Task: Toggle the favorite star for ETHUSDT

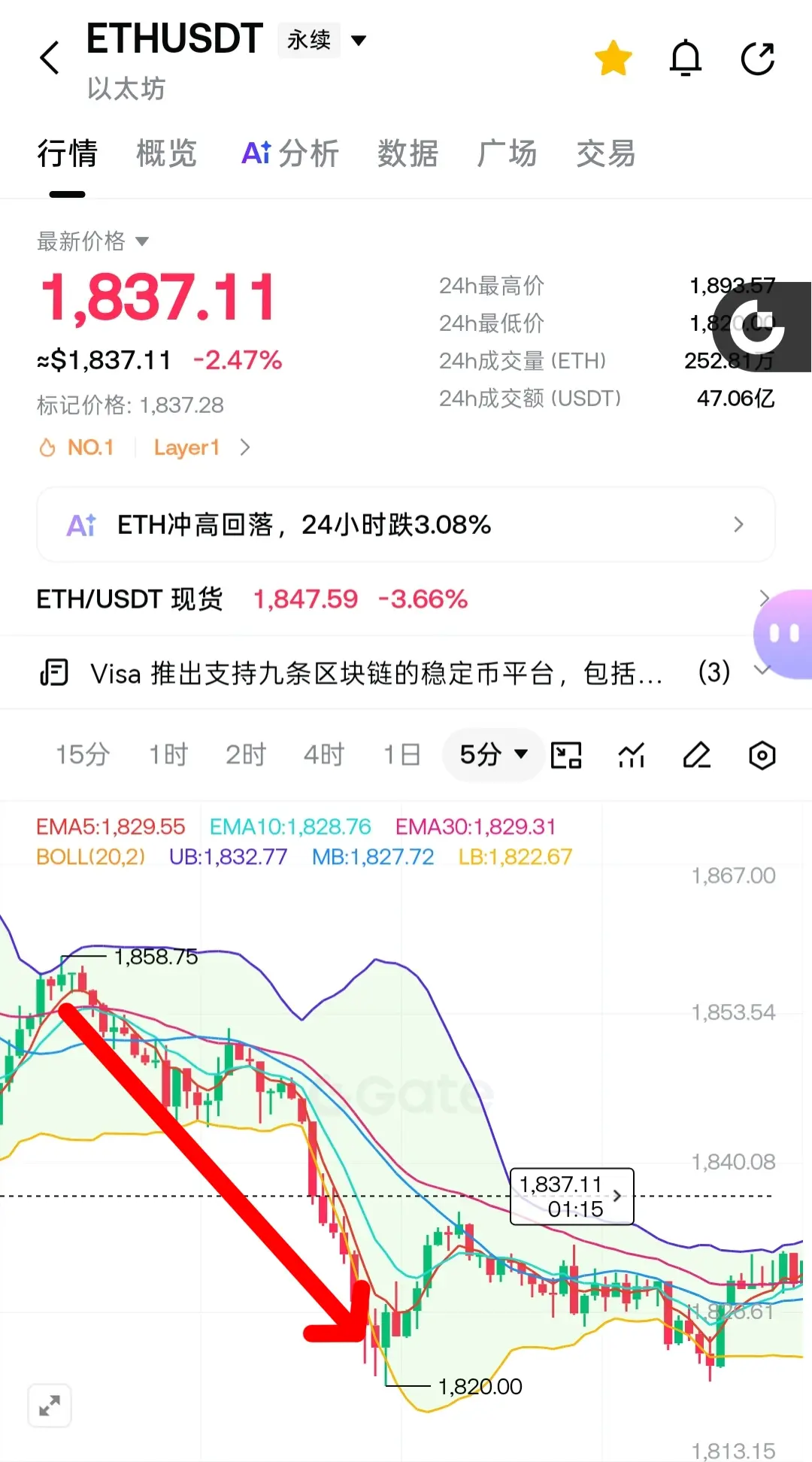Action: [x=614, y=59]
